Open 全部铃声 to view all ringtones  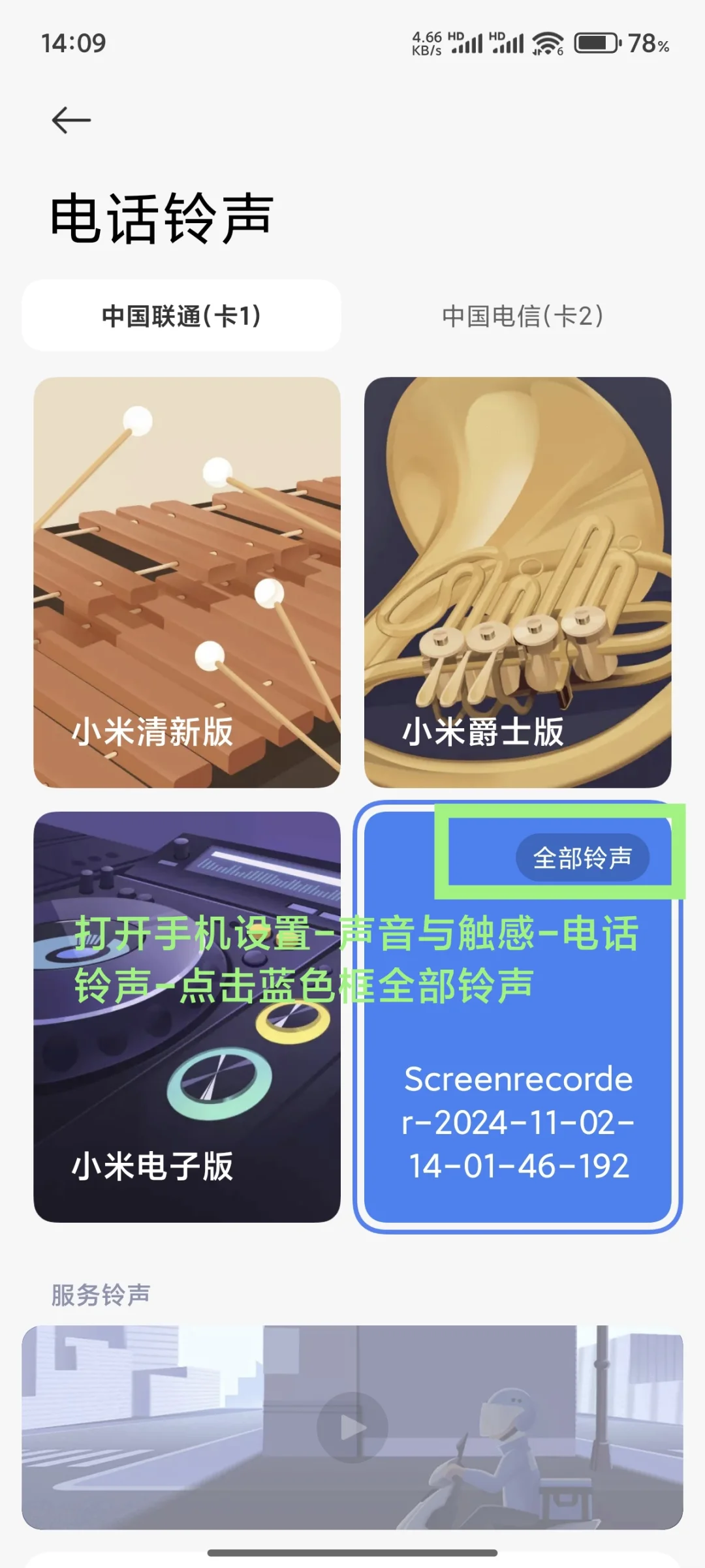(582, 857)
